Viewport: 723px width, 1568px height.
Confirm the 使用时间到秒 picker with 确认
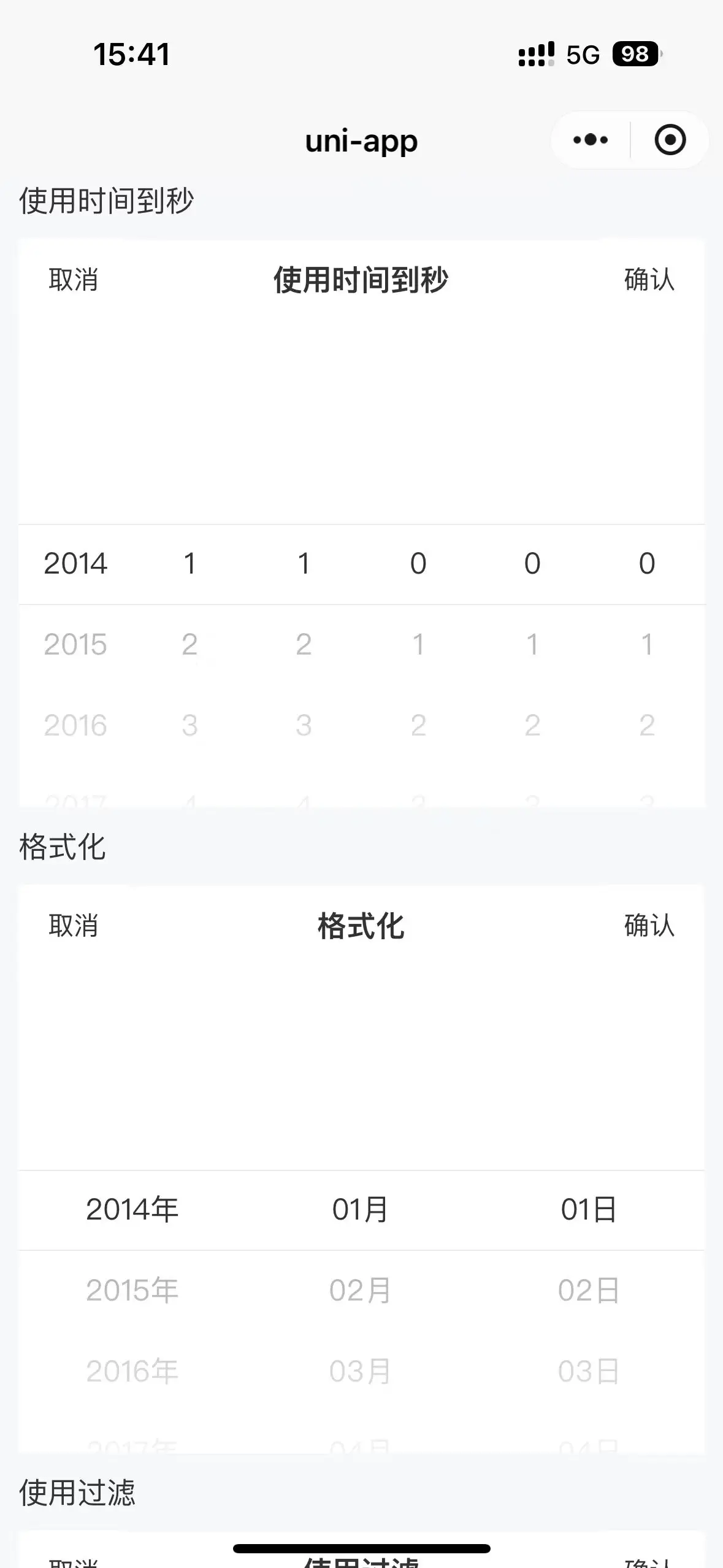[649, 280]
